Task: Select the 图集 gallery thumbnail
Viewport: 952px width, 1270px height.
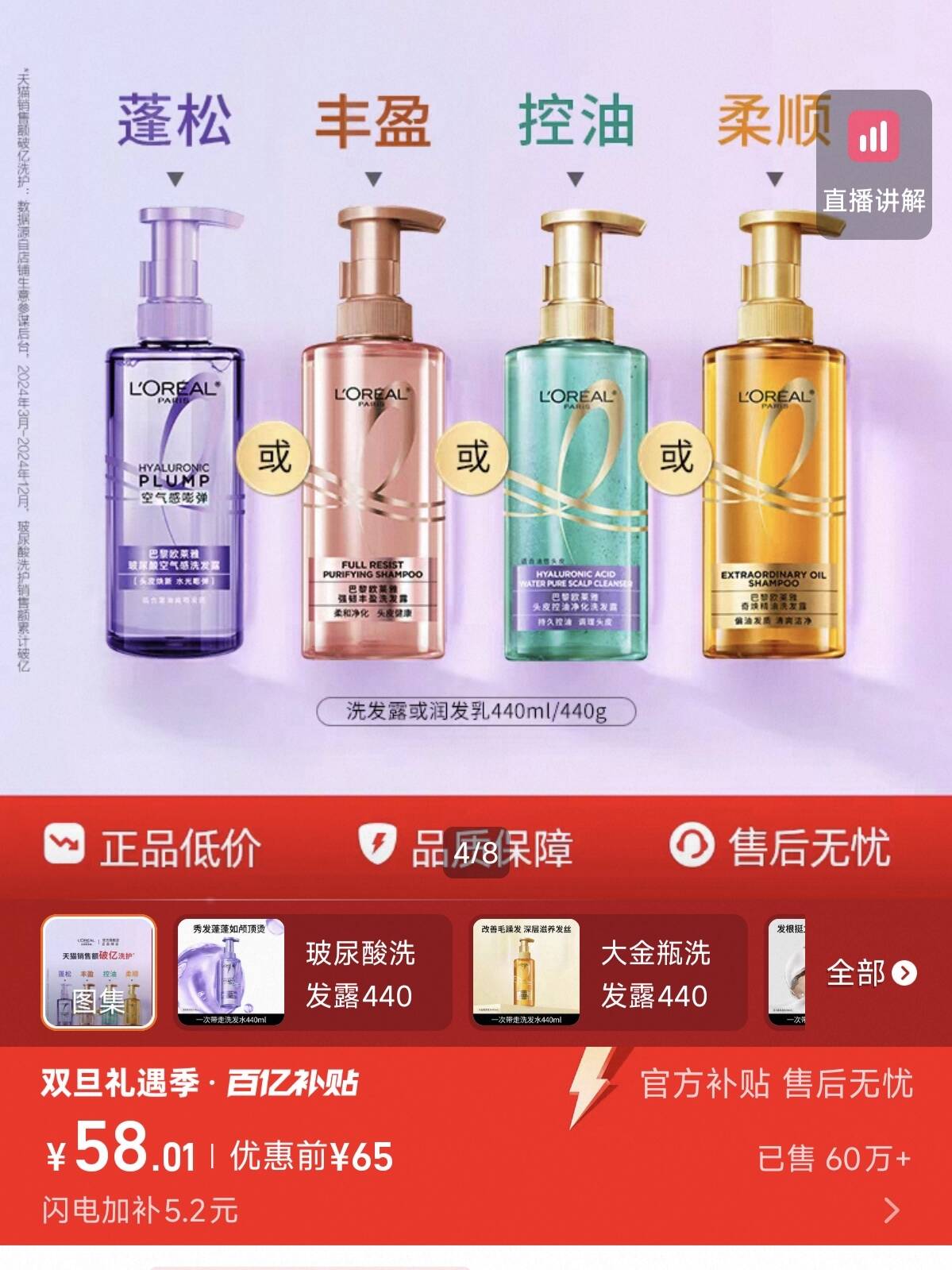Action: tap(99, 972)
